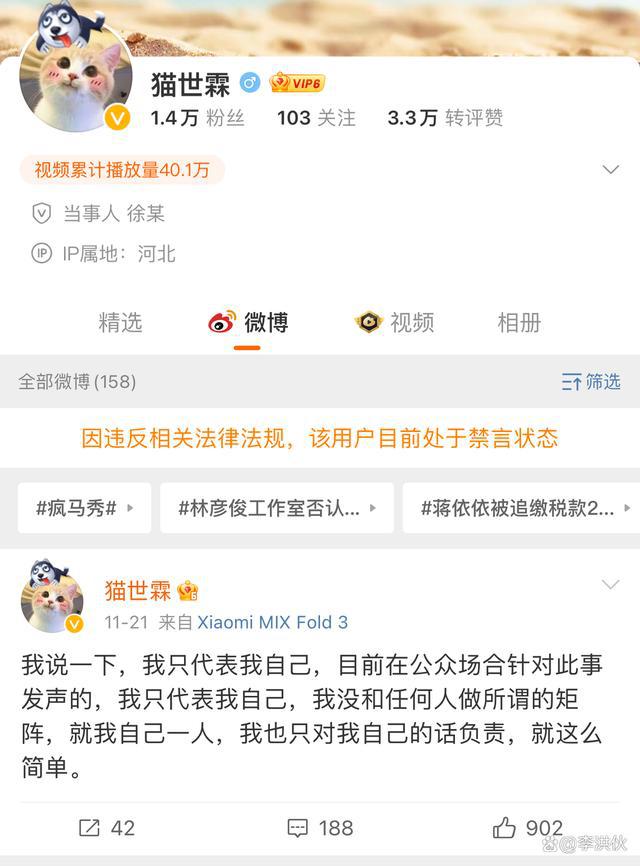Open the 相册 tab
Screen dimensions: 640x866
(519, 322)
